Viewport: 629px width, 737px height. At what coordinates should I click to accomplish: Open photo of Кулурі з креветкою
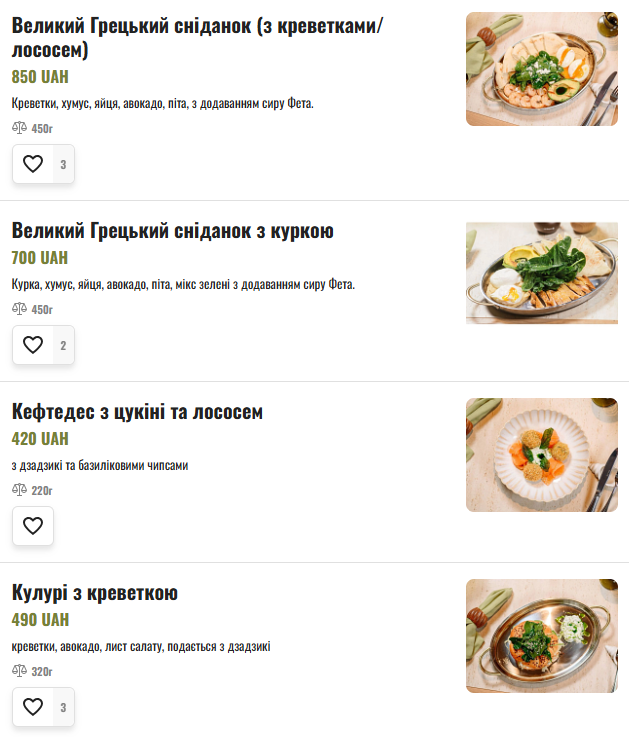[541, 636]
